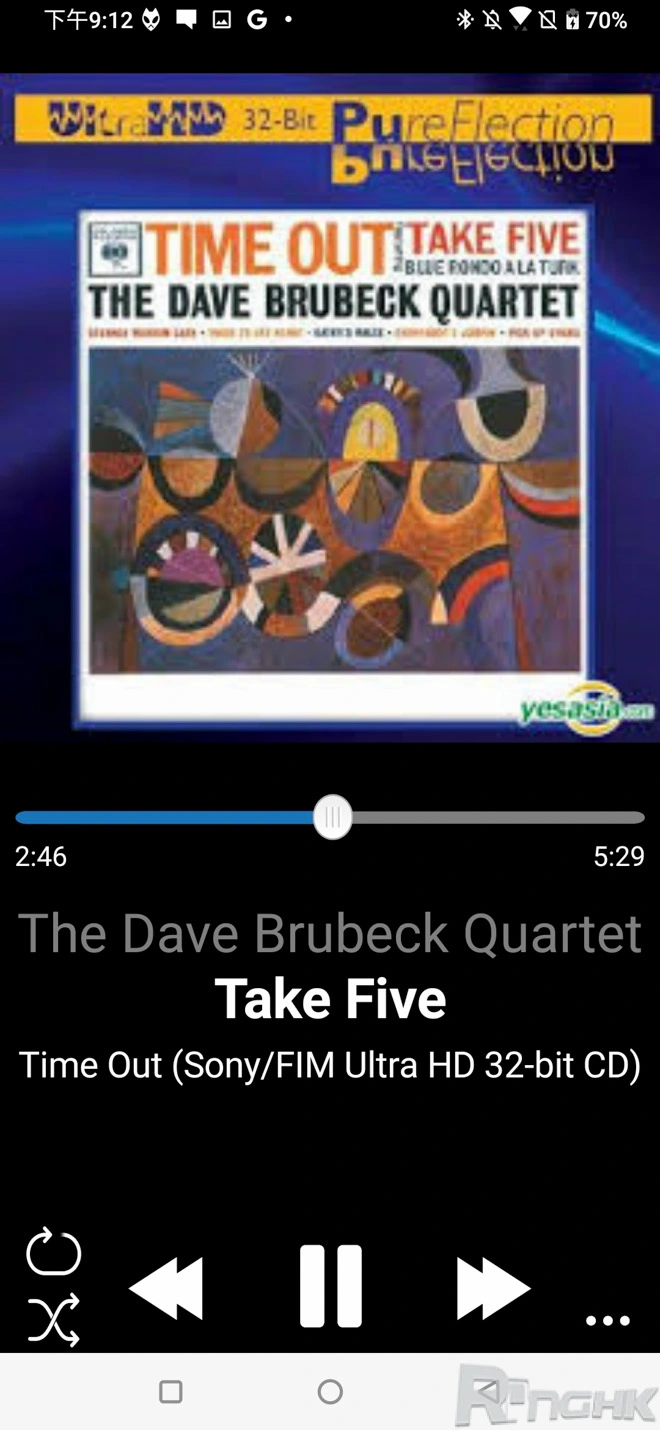Go to the home screen
The width and height of the screenshot is (660, 1430).
(330, 1392)
